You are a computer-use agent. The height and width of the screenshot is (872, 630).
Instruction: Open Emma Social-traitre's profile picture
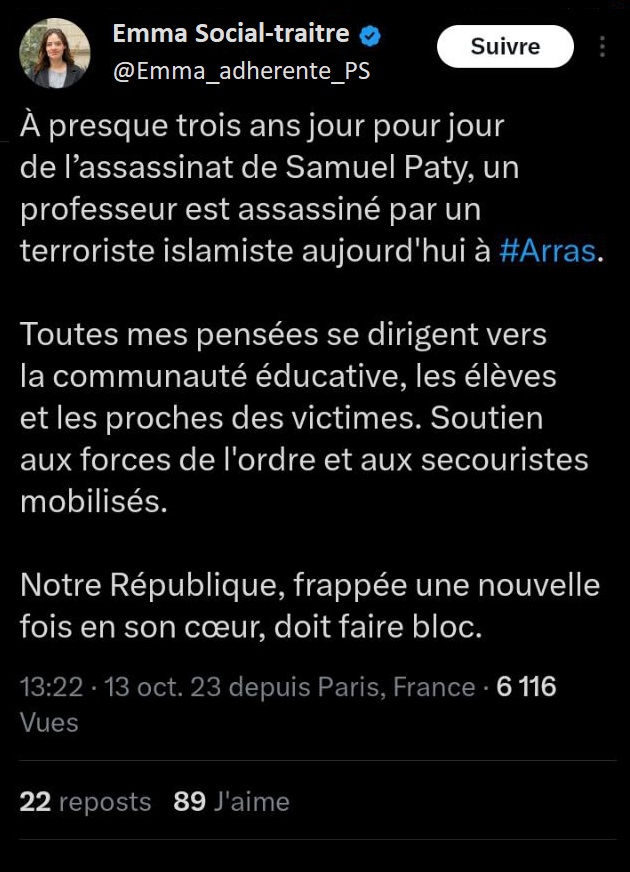click(x=54, y=53)
